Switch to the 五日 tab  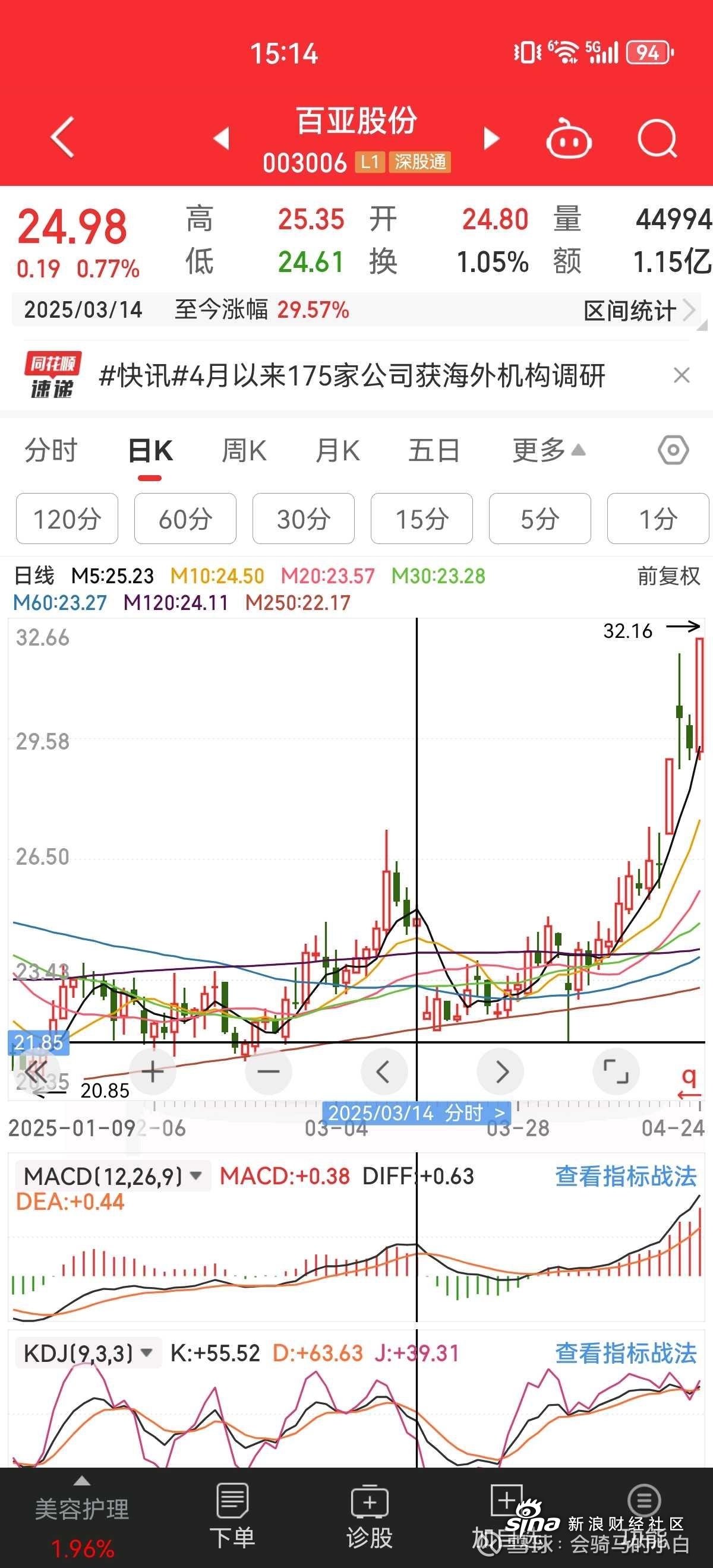pyautogui.click(x=434, y=451)
